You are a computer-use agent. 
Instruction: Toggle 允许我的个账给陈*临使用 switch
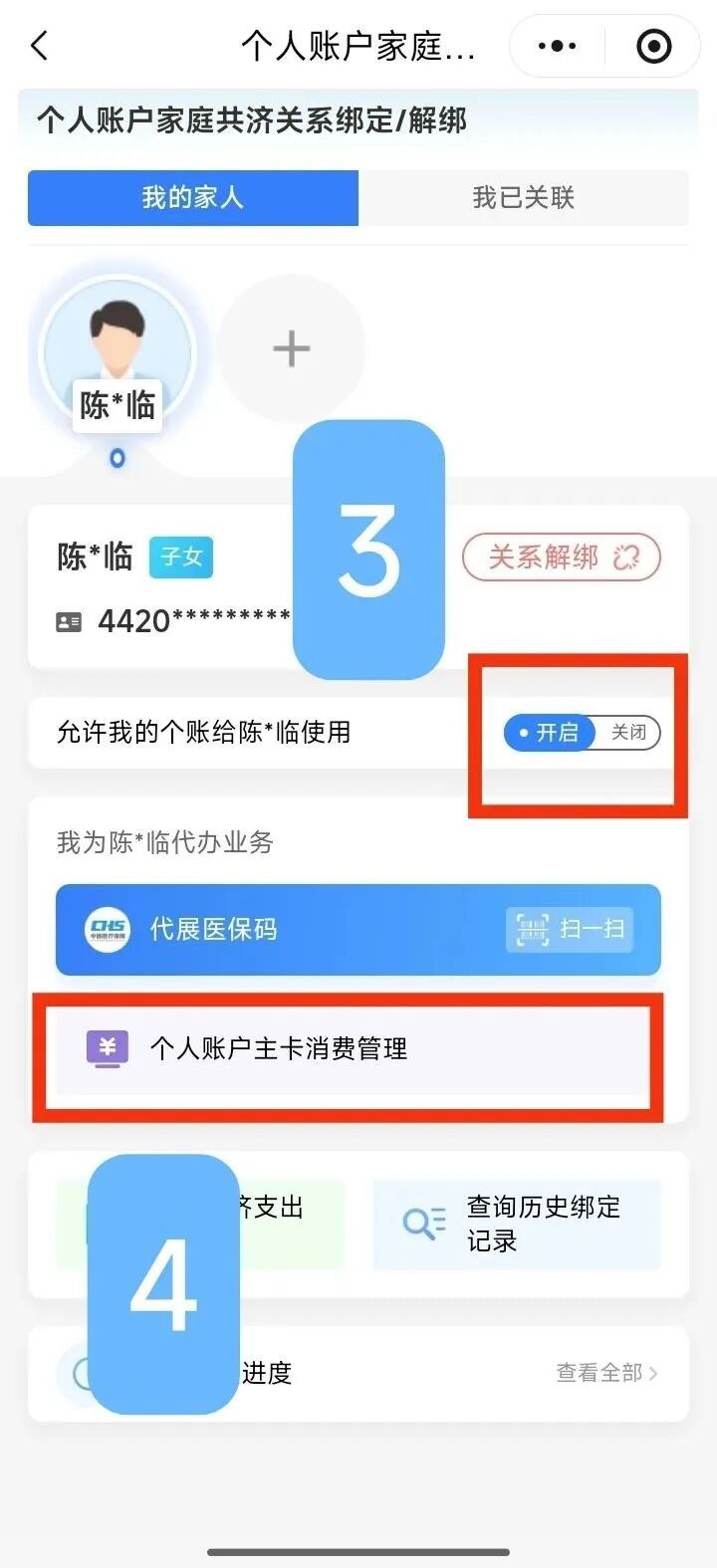(583, 733)
